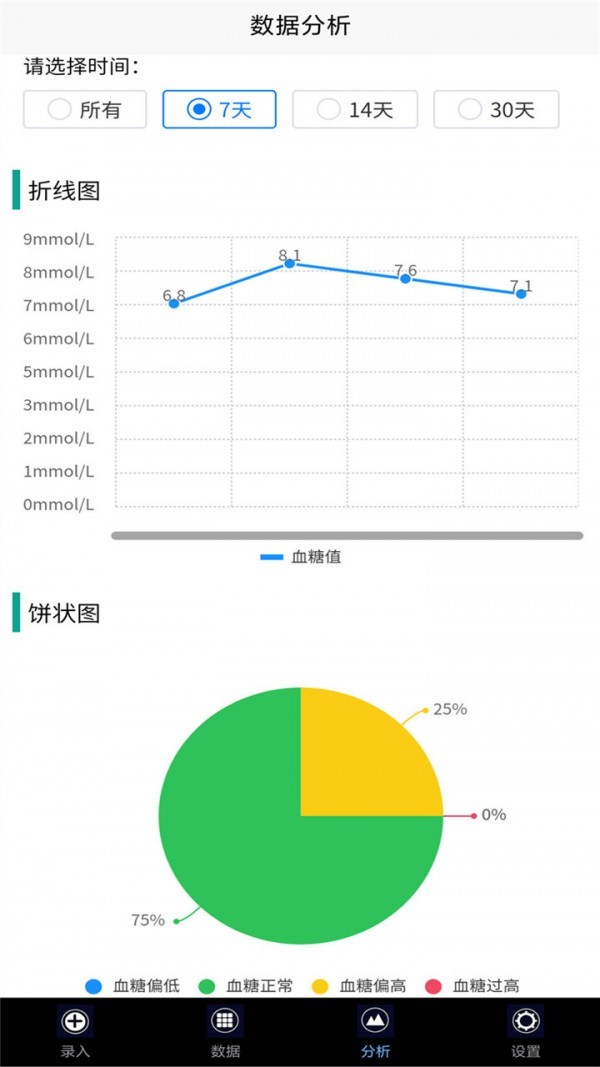Tap the 8.1 data point on the line chart
600x1067 pixels.
click(289, 263)
